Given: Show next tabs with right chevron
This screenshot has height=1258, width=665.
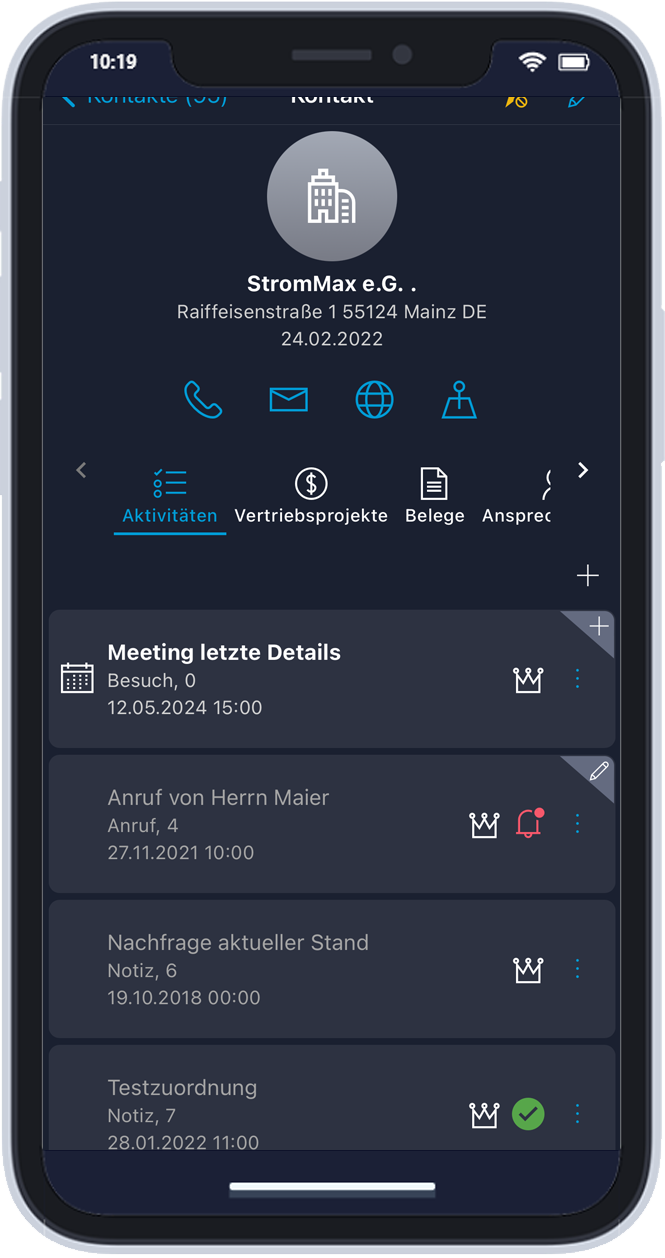Looking at the screenshot, I should click(x=583, y=470).
